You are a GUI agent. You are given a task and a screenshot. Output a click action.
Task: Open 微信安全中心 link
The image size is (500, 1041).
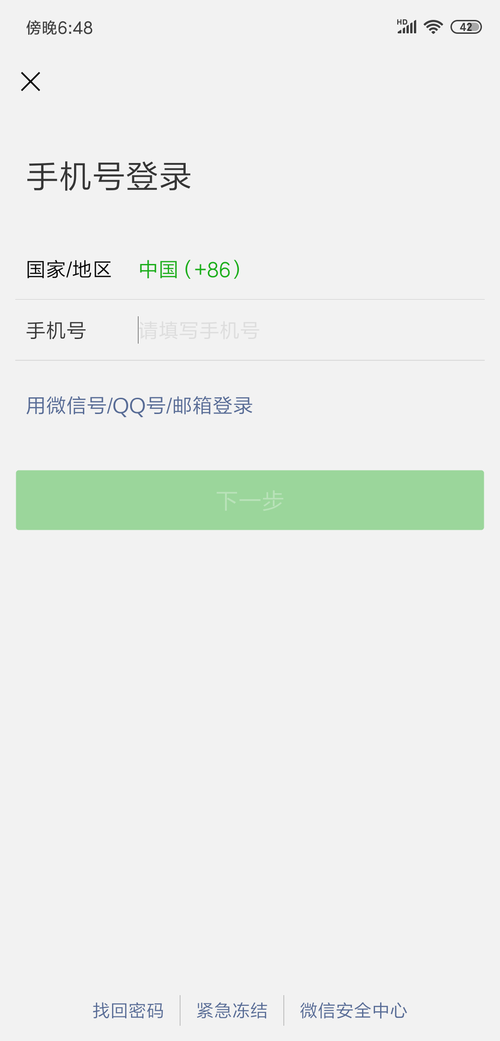pyautogui.click(x=353, y=1010)
